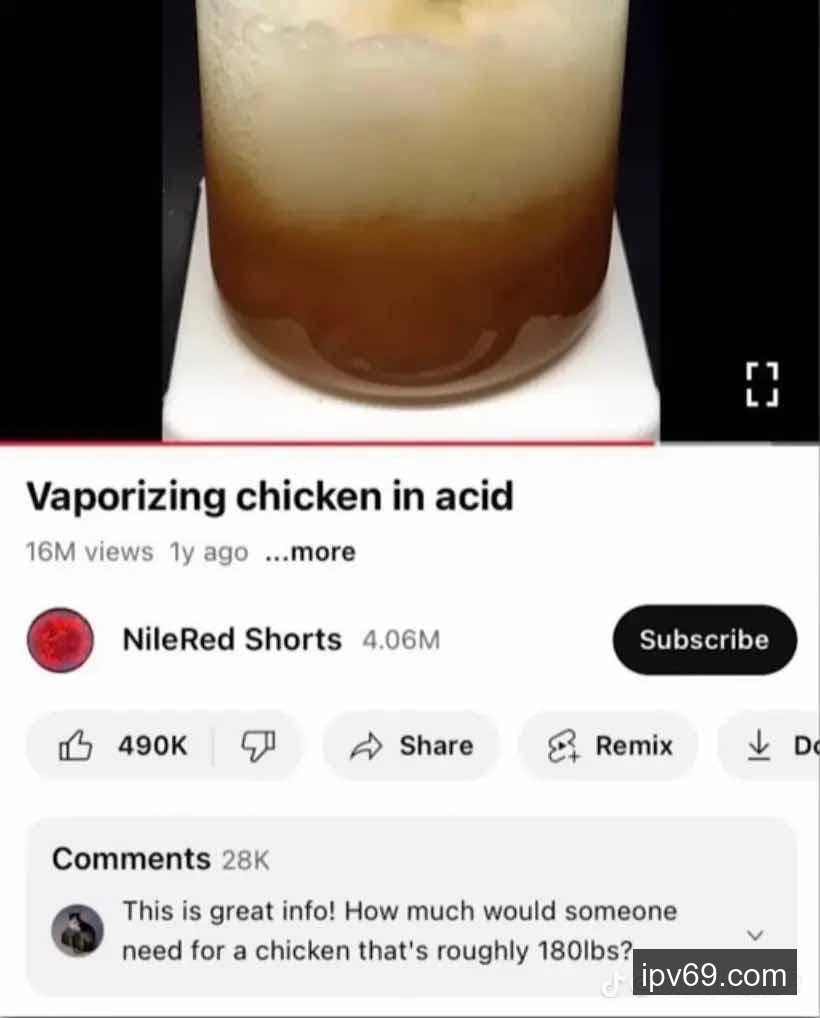This screenshot has width=820, height=1018.
Task: Subscribe to NileRed Shorts
Action: coord(704,640)
